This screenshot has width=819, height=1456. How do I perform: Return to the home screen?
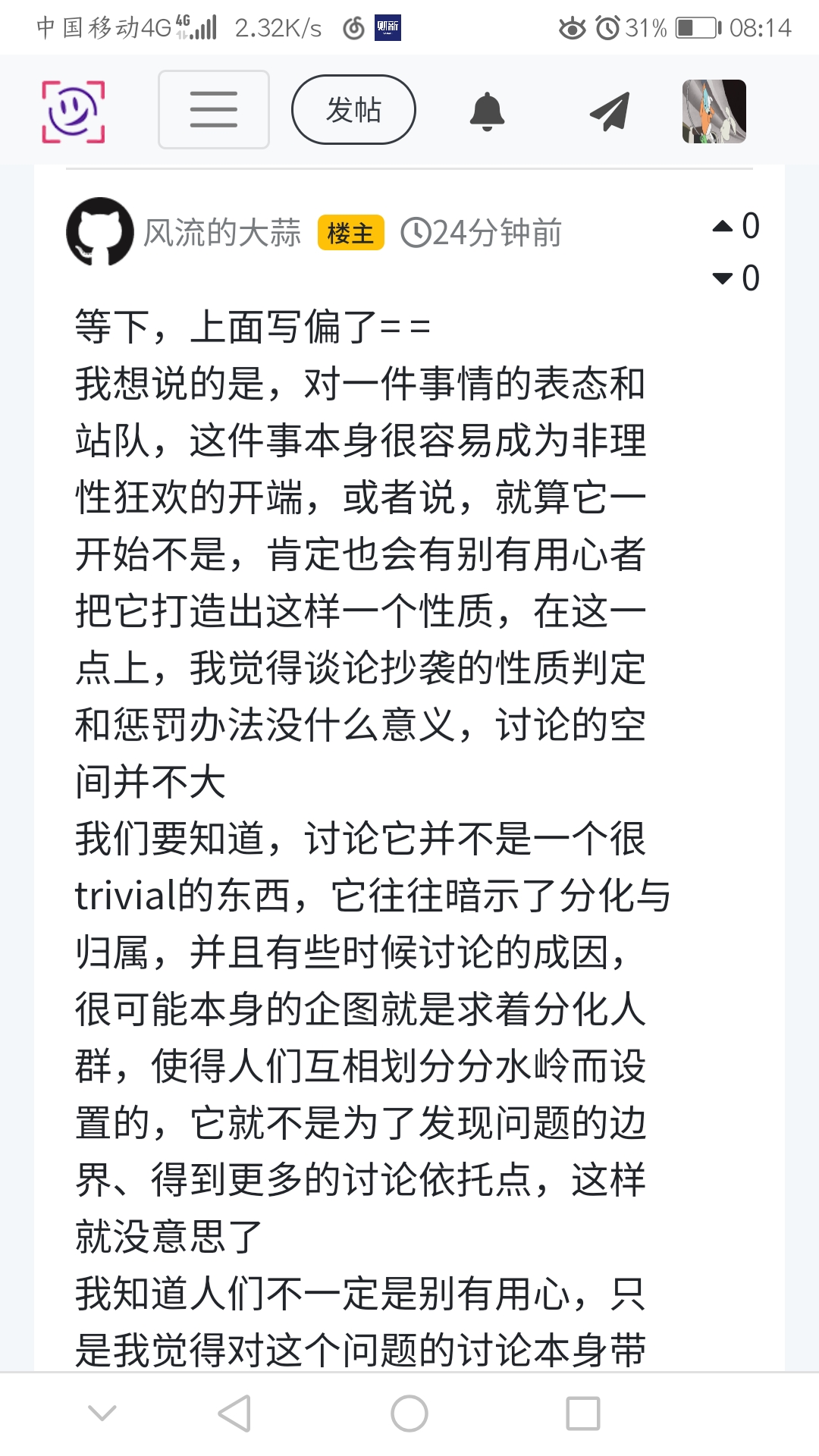pos(409,1414)
